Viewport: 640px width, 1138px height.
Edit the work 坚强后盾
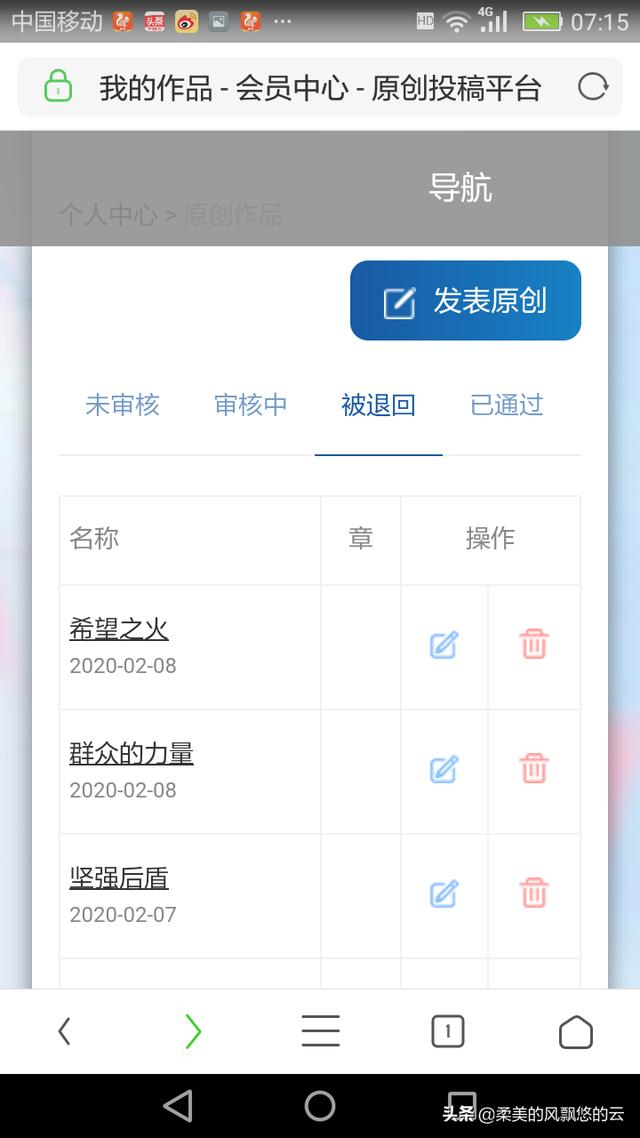[x=444, y=893]
